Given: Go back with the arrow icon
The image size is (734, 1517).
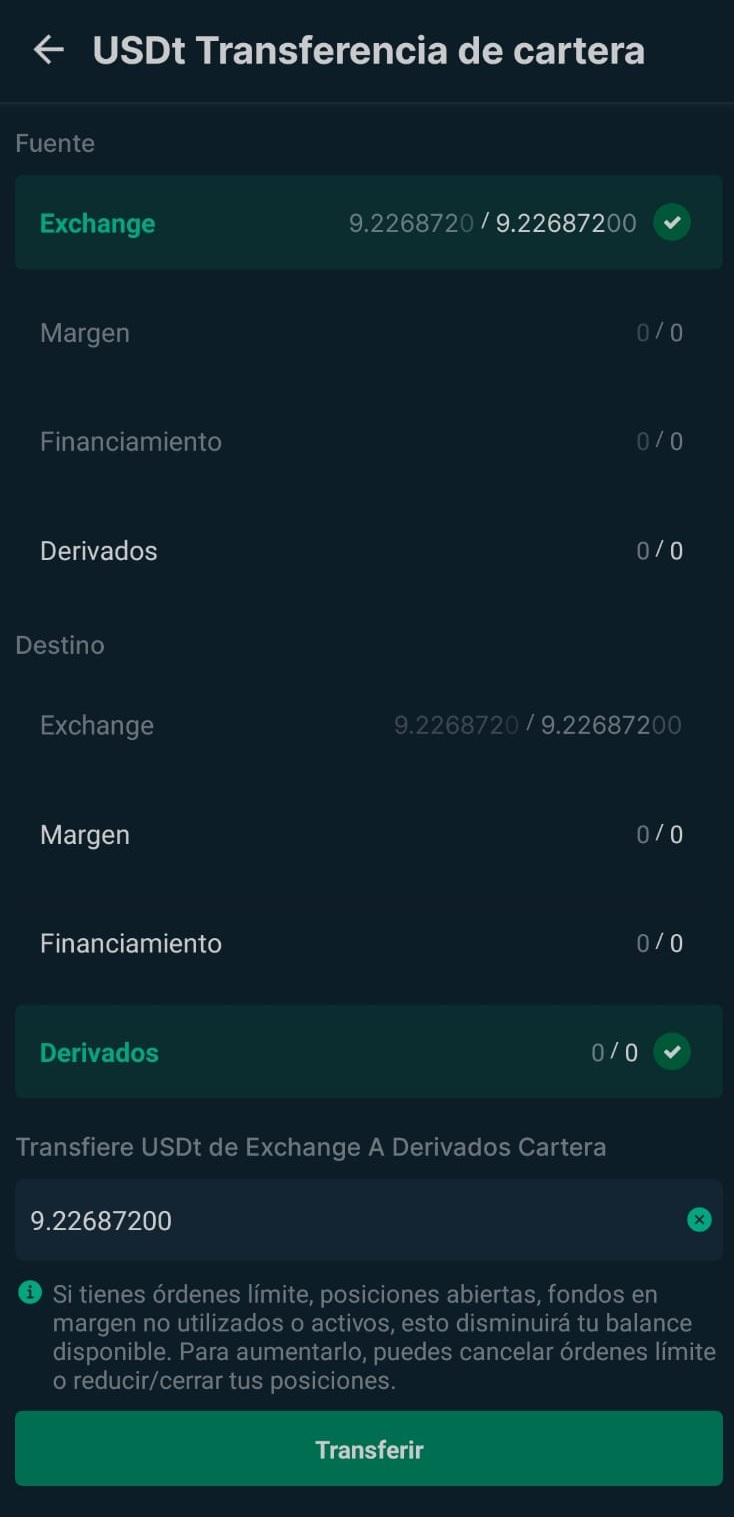Looking at the screenshot, I should tap(48, 50).
